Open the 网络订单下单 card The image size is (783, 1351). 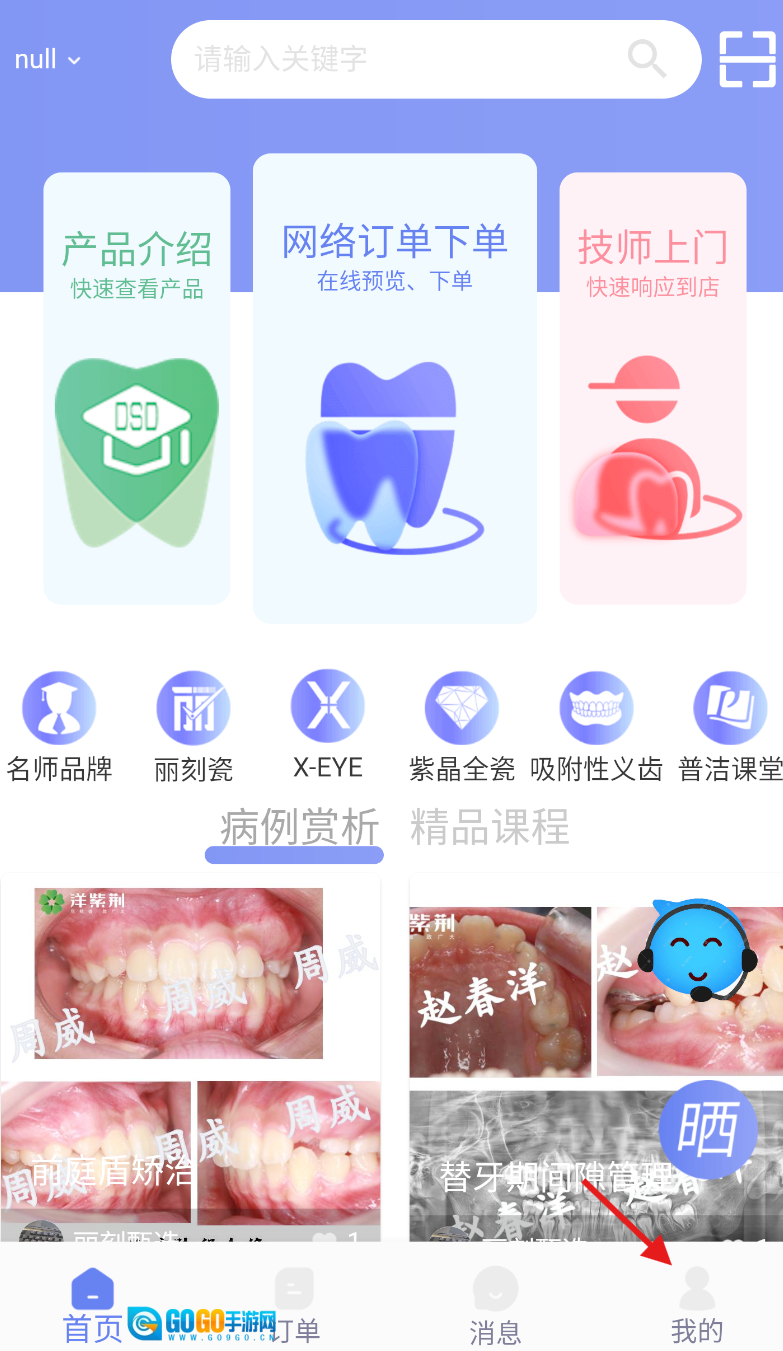point(395,388)
